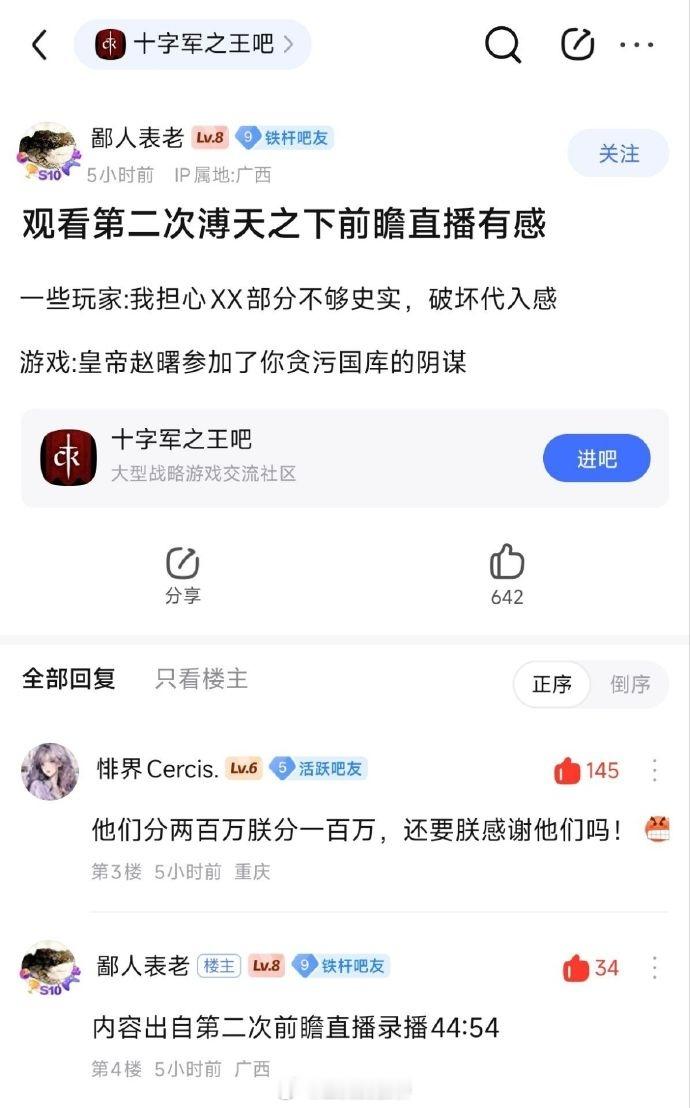This screenshot has height=1108, width=690.
Task: Sort replies by 倒序
Action: pyautogui.click(x=630, y=685)
